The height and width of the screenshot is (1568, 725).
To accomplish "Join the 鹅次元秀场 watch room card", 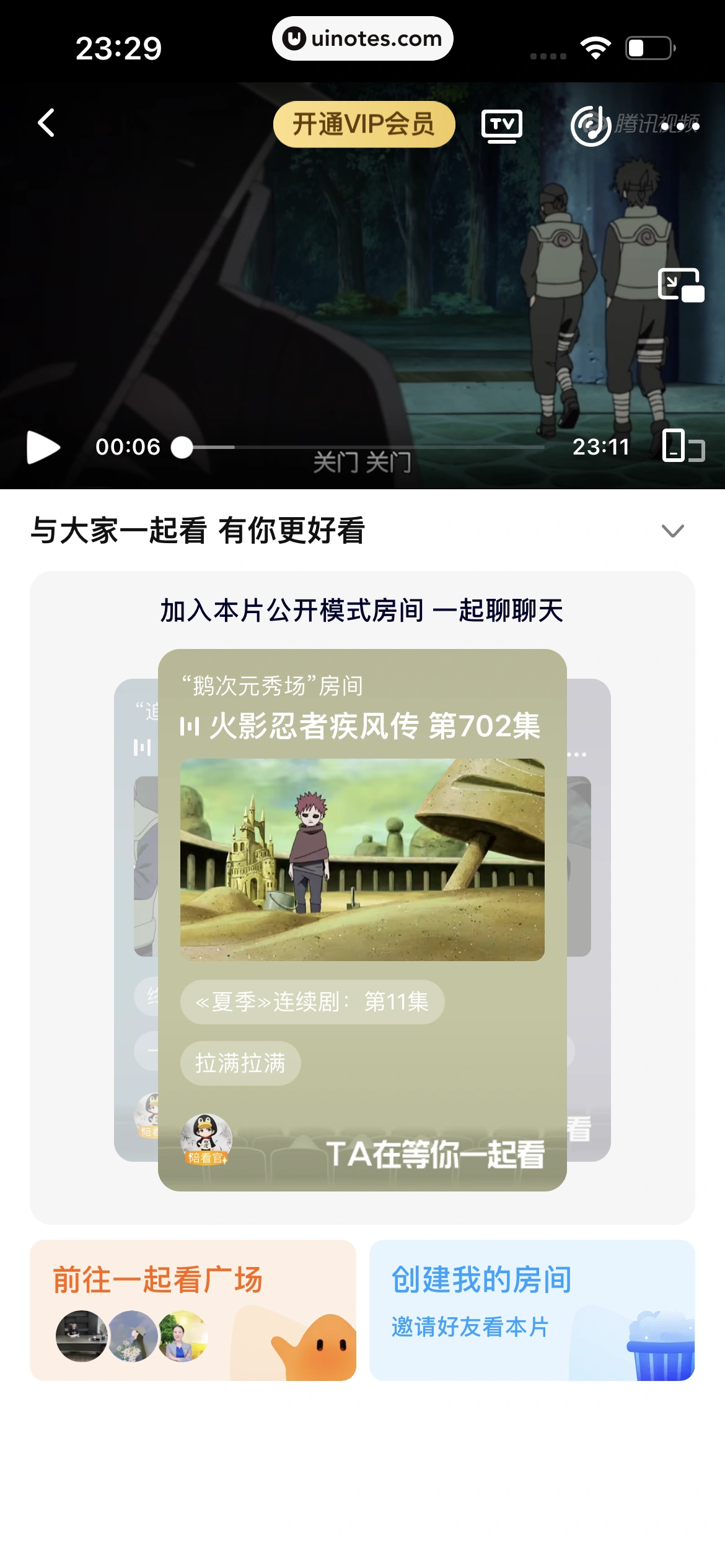I will click(362, 861).
